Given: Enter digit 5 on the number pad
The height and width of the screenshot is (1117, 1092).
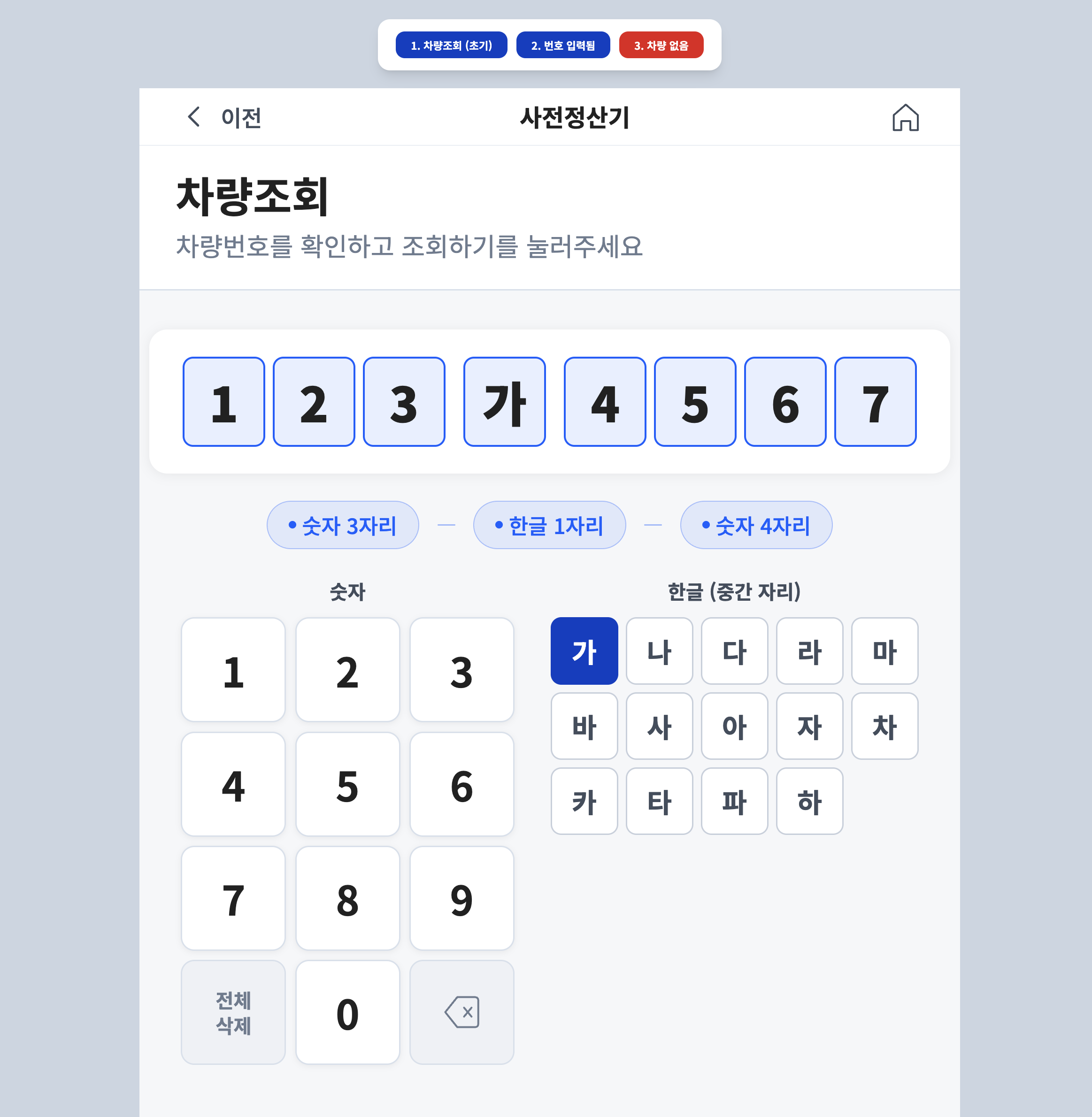Looking at the screenshot, I should (x=347, y=784).
